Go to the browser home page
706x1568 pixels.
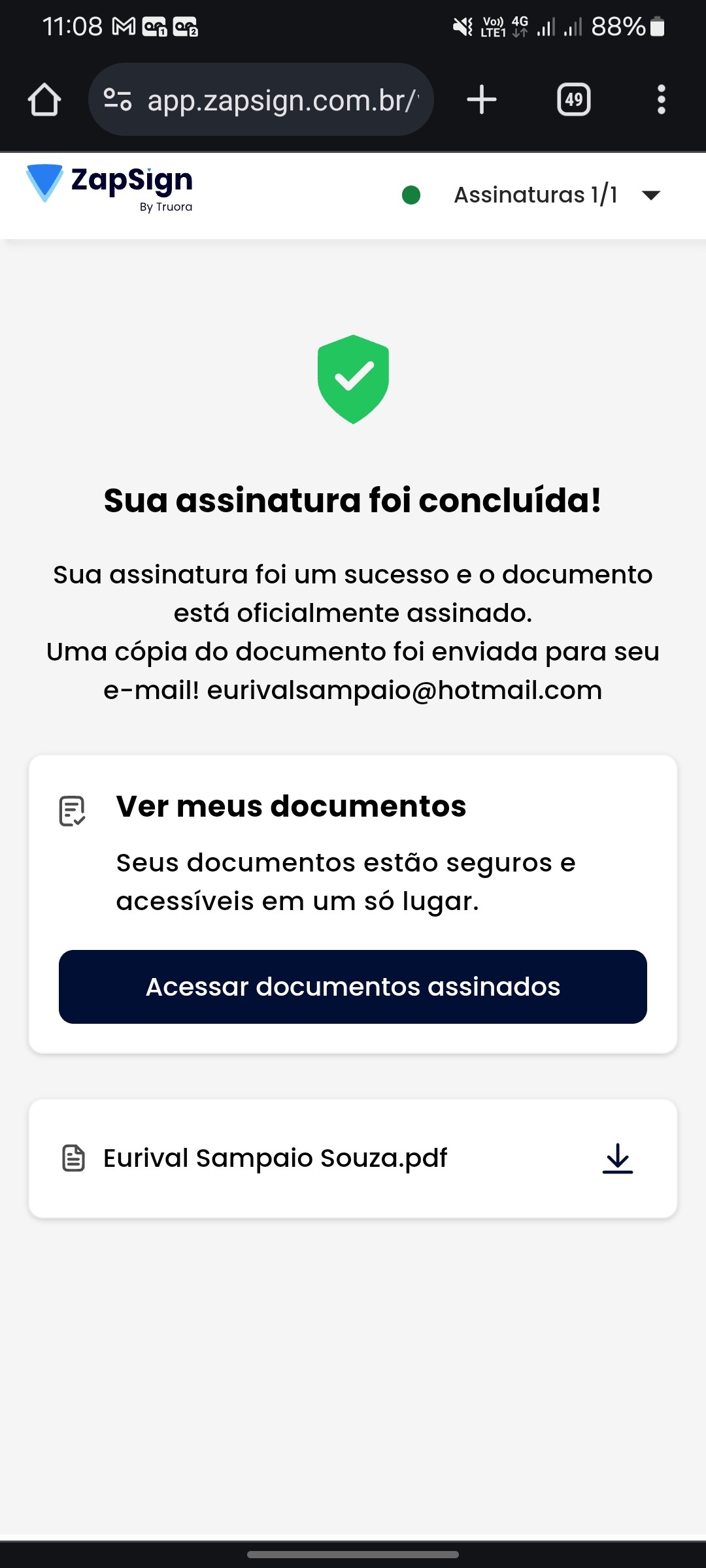pos(44,99)
